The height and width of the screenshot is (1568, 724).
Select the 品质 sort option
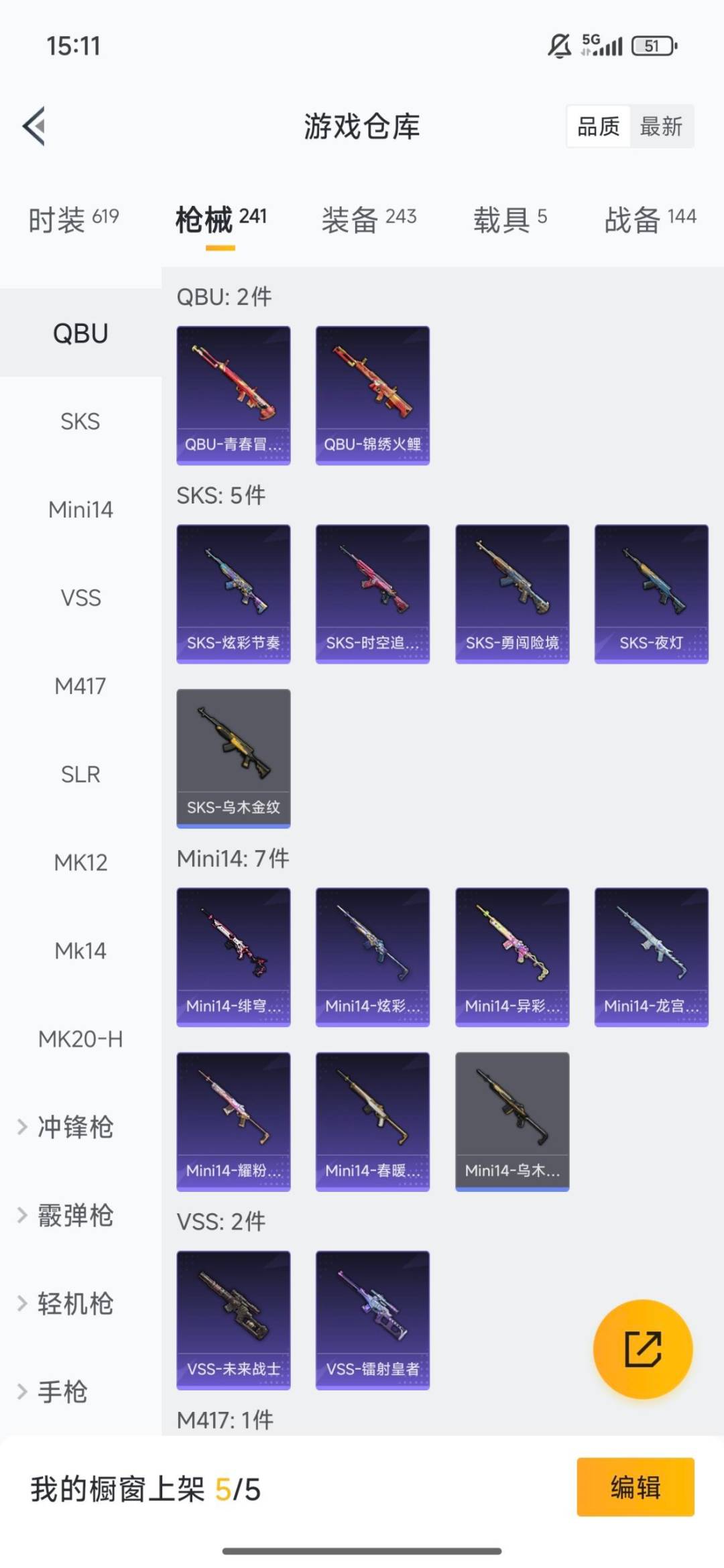tap(599, 126)
